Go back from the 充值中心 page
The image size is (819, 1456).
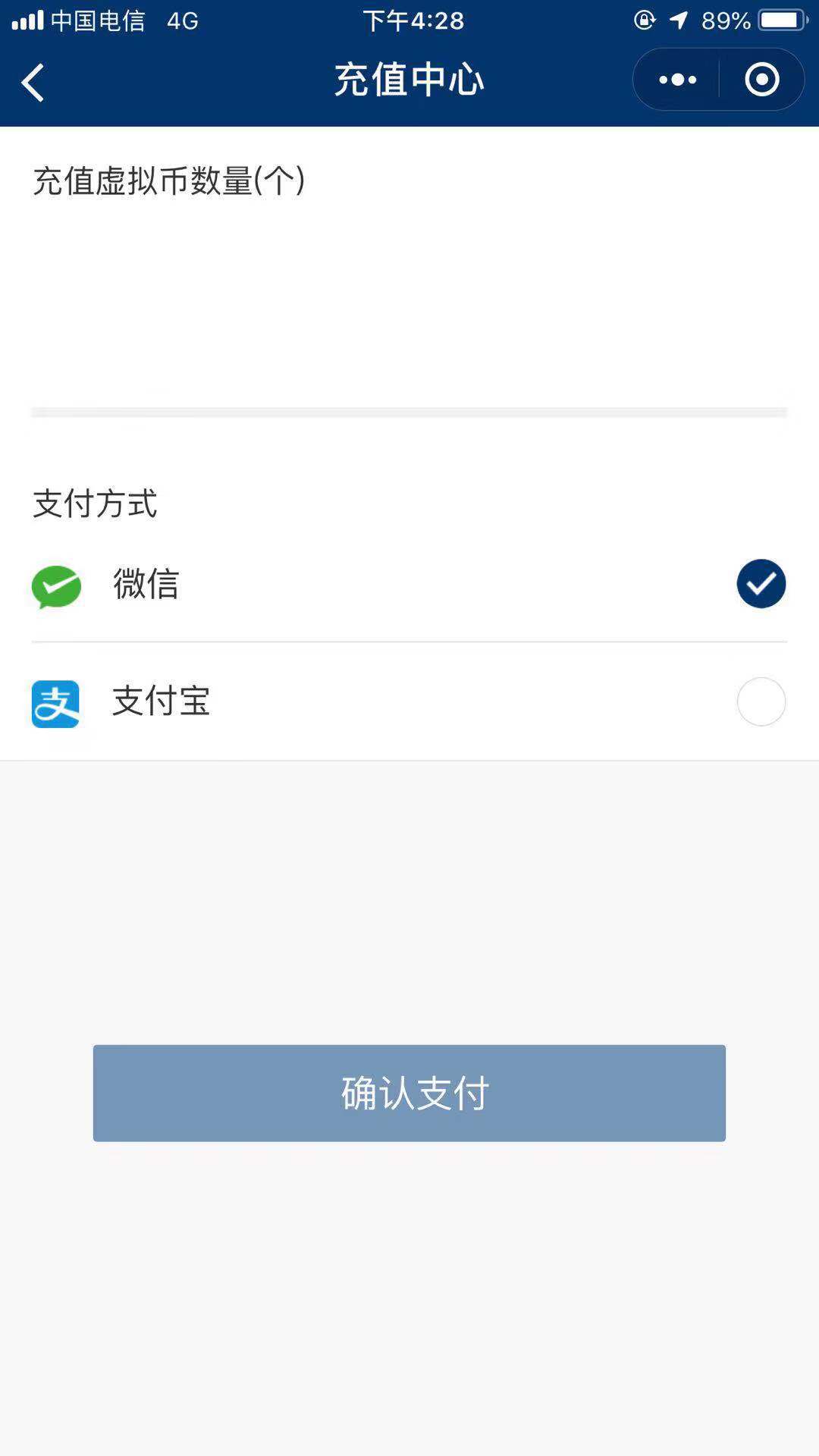[x=33, y=82]
